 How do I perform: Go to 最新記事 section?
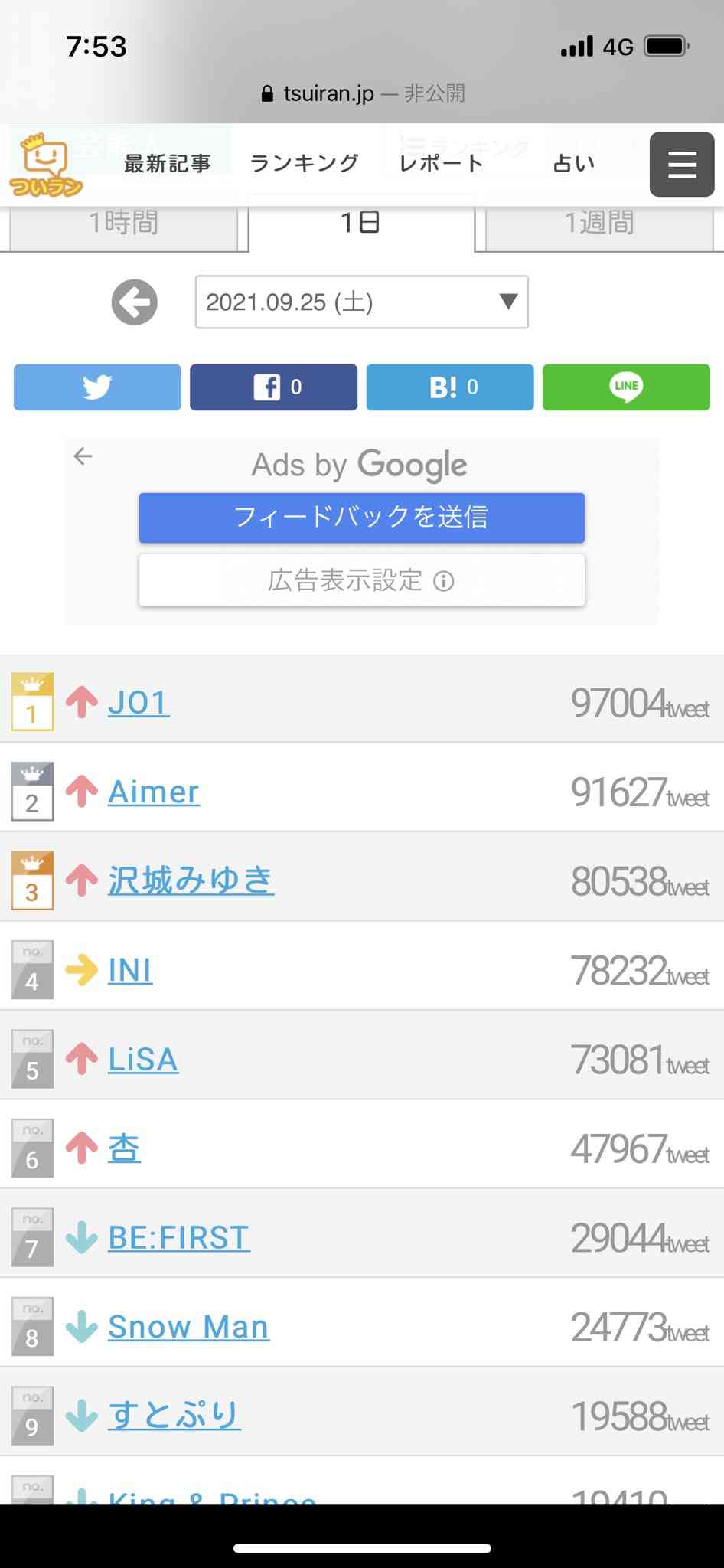[x=168, y=164]
